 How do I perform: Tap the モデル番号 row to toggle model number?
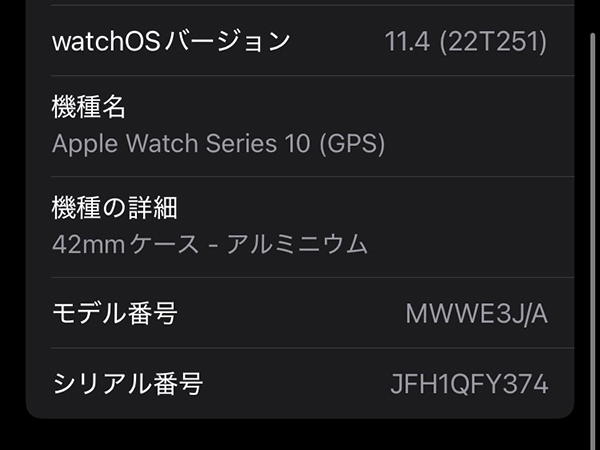pyautogui.click(x=300, y=313)
